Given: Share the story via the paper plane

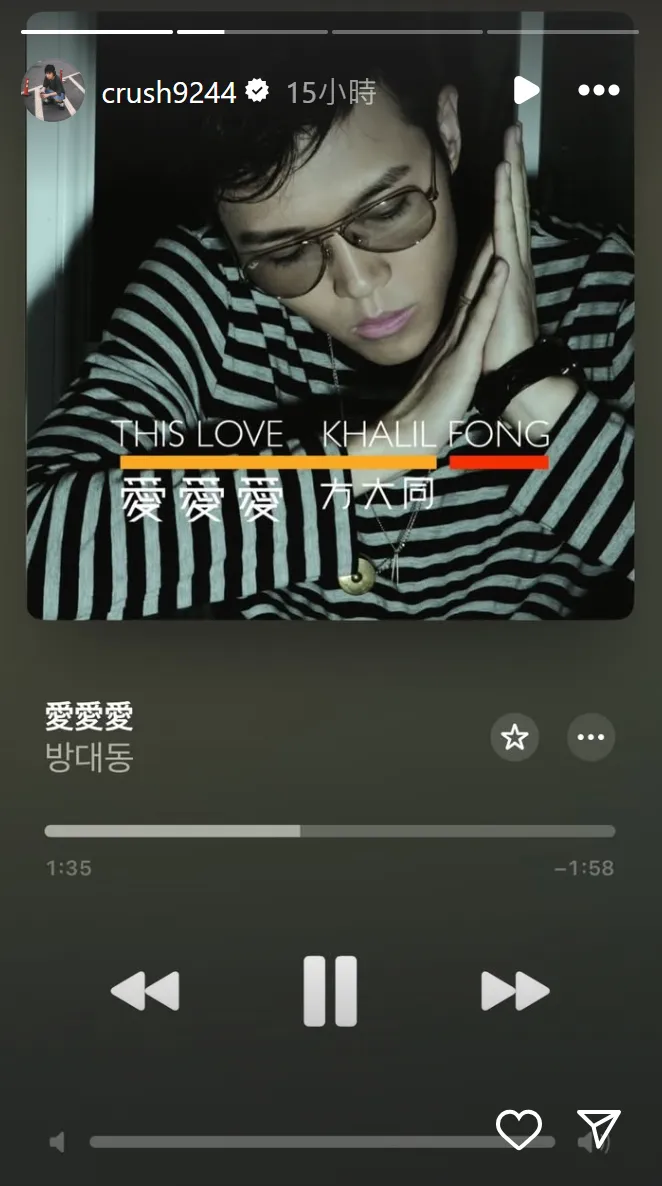Looking at the screenshot, I should (x=599, y=1128).
